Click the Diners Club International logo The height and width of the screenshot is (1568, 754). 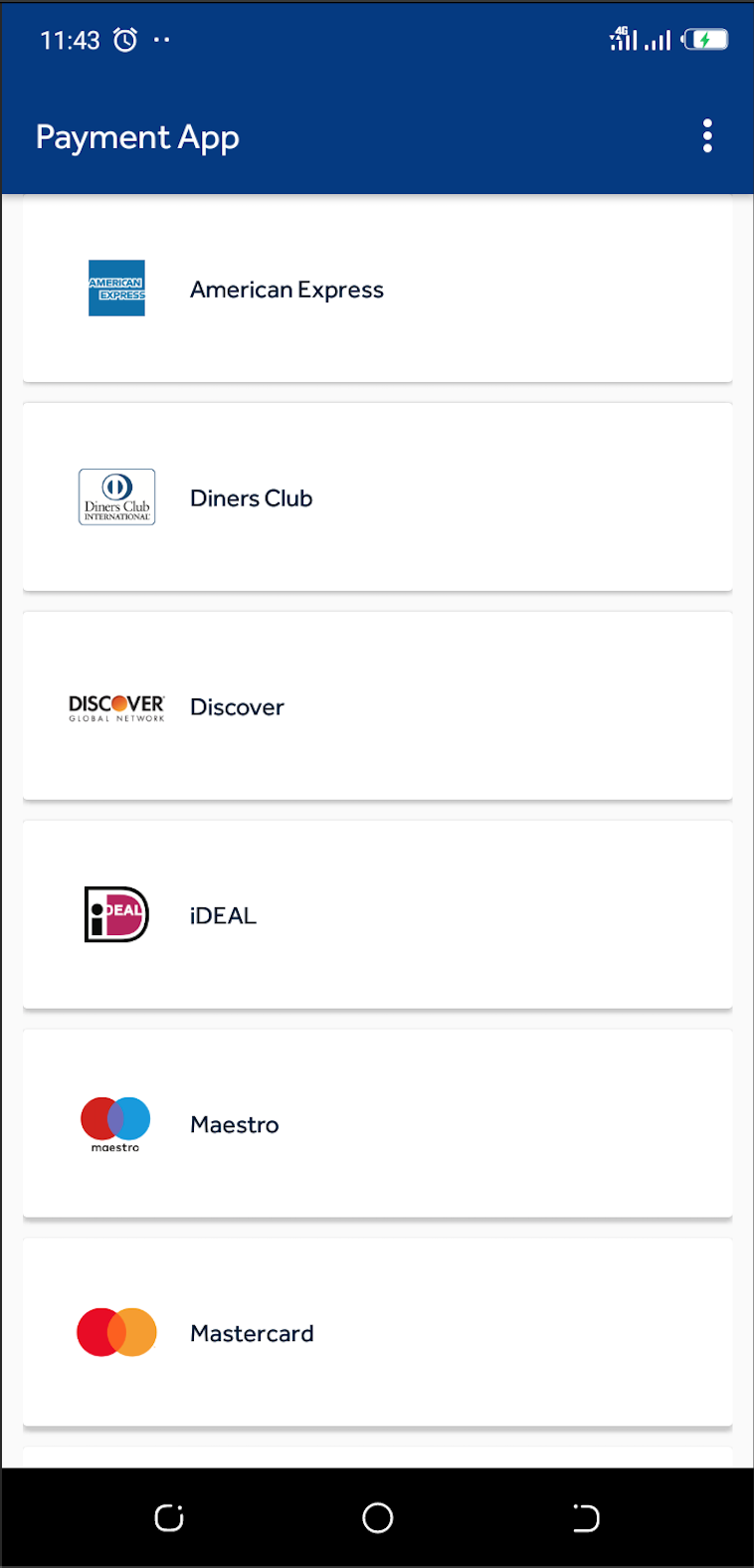tap(116, 496)
